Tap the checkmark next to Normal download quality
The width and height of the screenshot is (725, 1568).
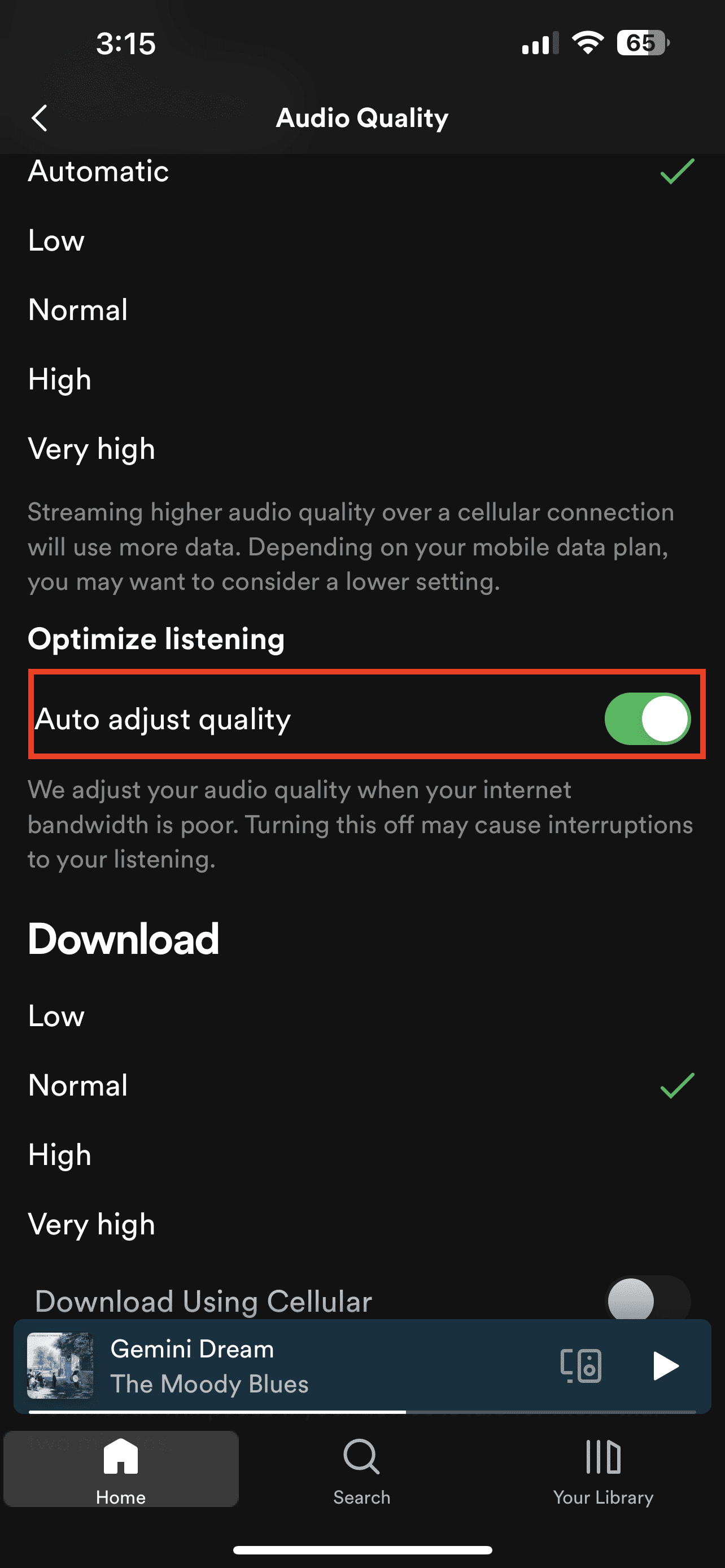pos(678,1084)
